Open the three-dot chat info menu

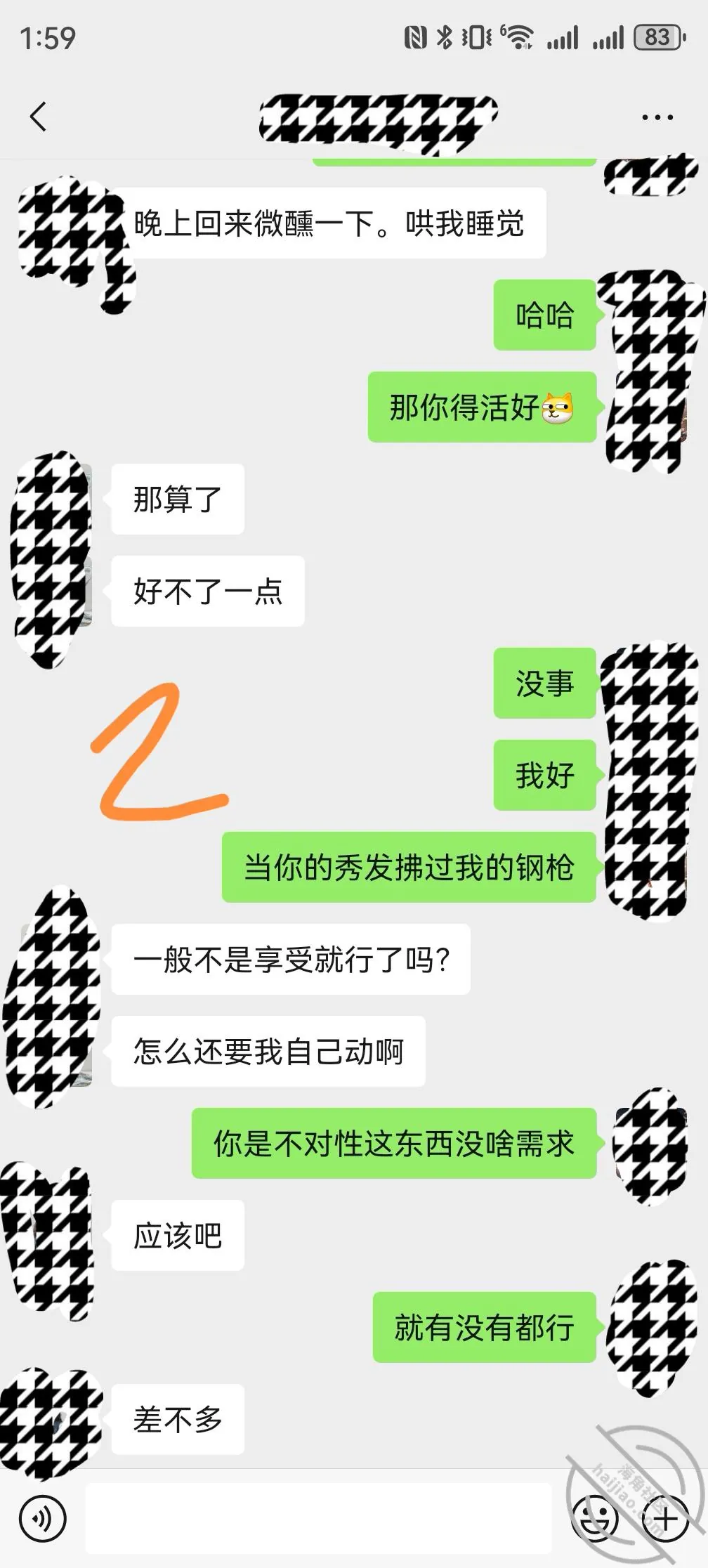[657, 117]
